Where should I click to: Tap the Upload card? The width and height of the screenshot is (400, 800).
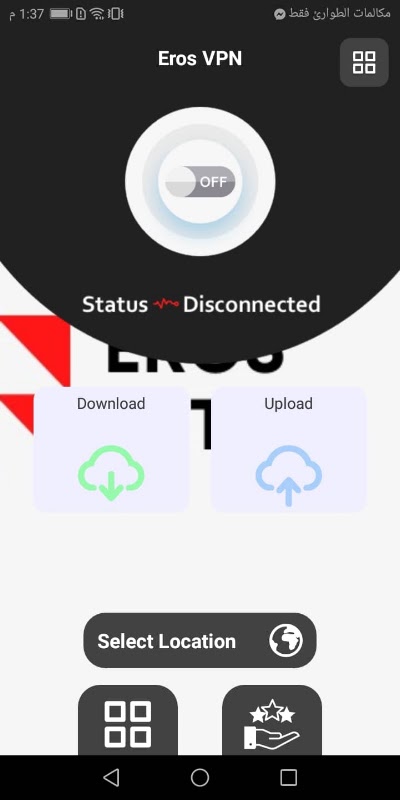(x=288, y=449)
